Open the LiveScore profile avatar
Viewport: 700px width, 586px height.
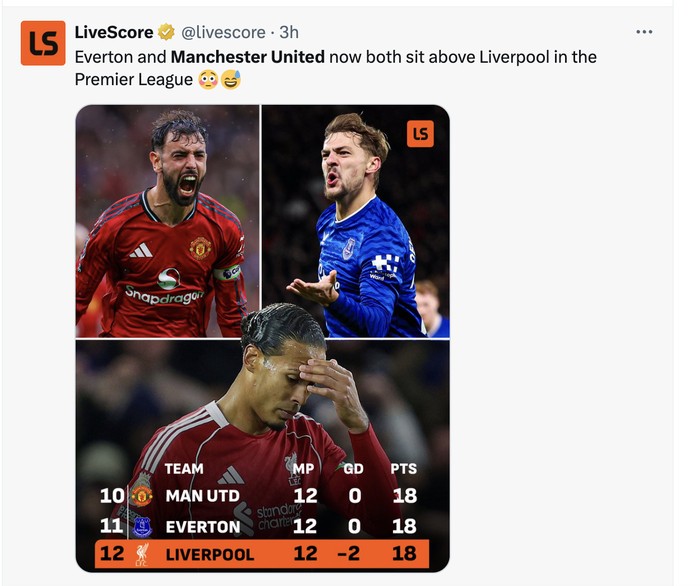(x=43, y=43)
